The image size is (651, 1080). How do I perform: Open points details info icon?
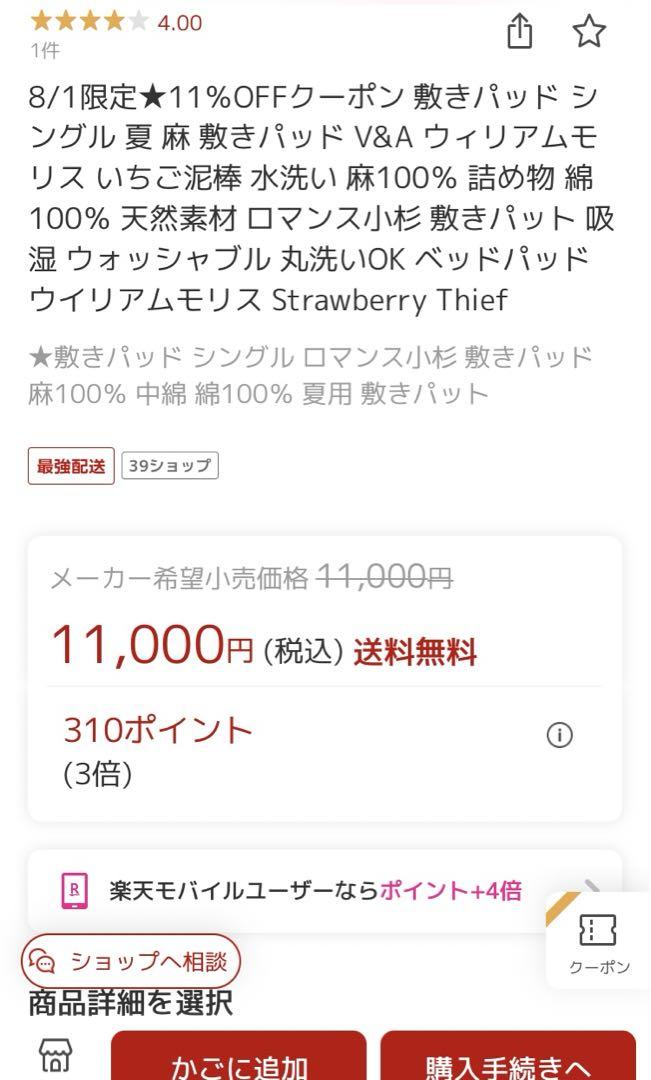point(559,735)
